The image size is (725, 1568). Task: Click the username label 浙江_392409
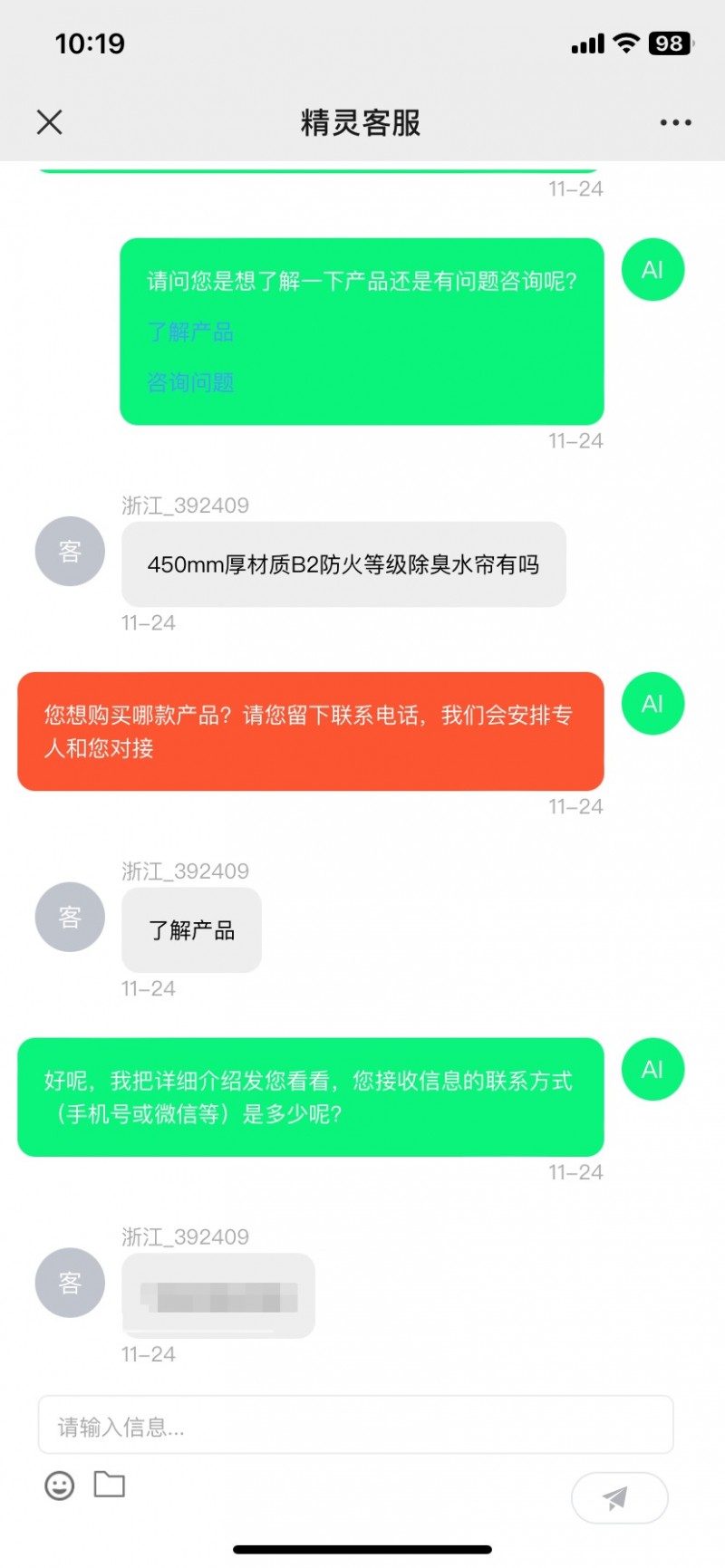185,505
